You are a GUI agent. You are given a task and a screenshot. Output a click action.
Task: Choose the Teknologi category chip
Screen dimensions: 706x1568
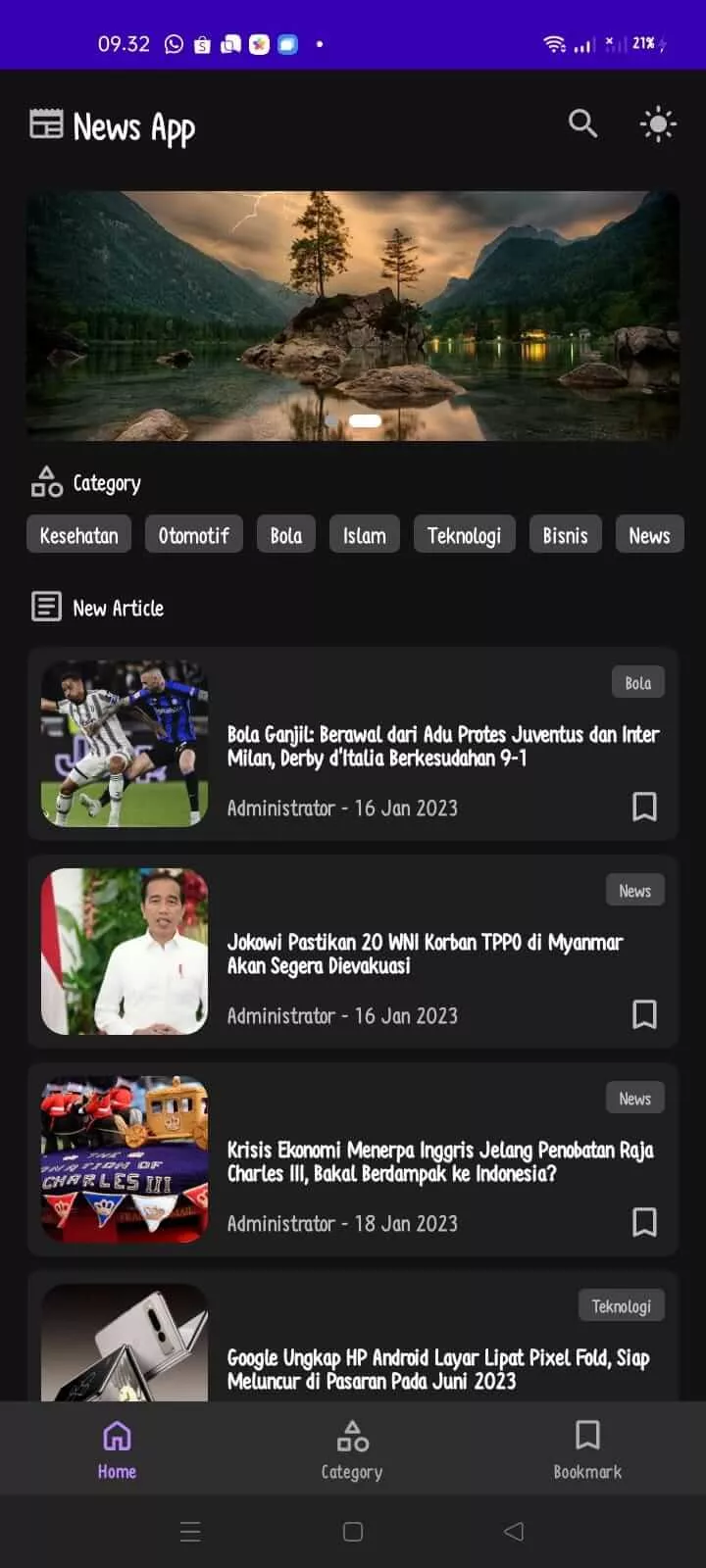[x=464, y=535]
